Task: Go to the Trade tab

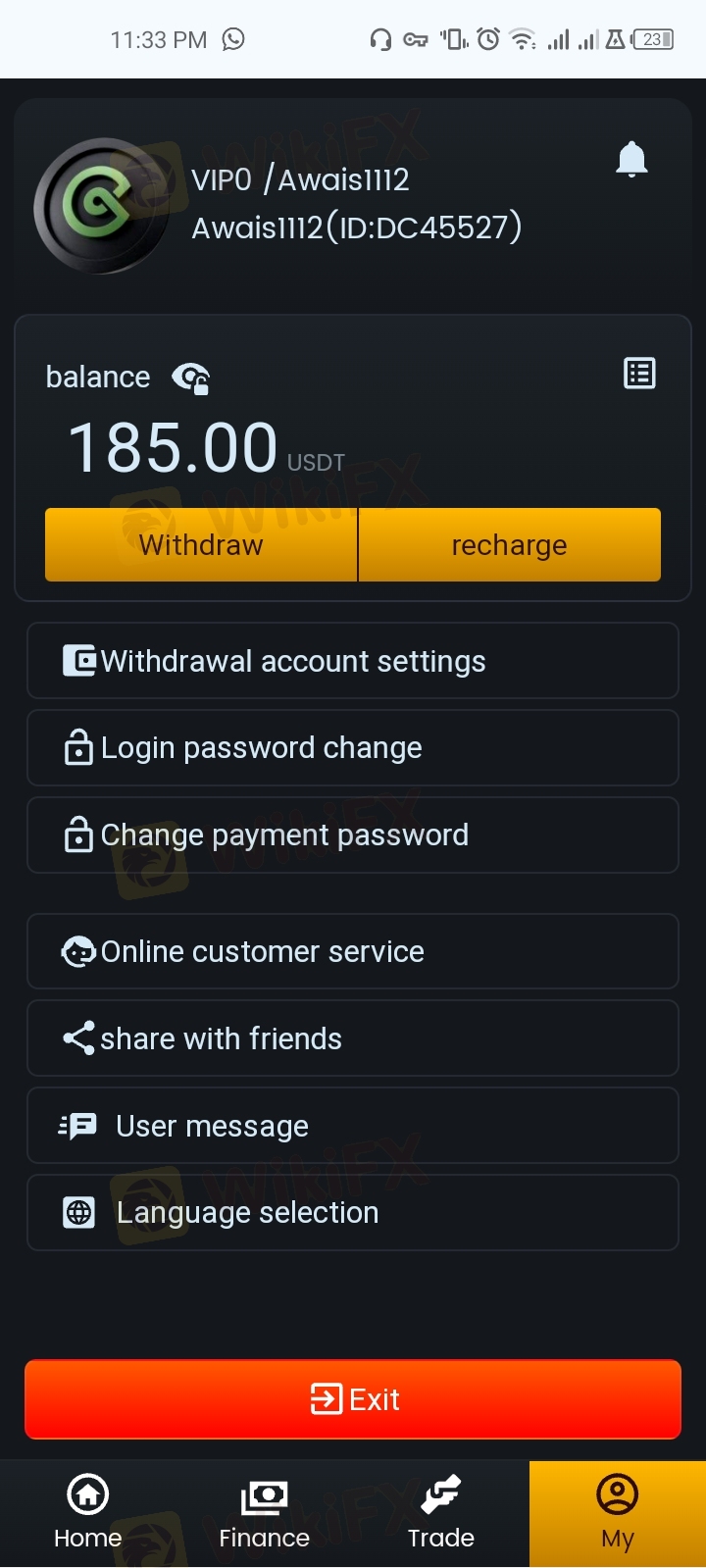Action: tap(440, 1513)
